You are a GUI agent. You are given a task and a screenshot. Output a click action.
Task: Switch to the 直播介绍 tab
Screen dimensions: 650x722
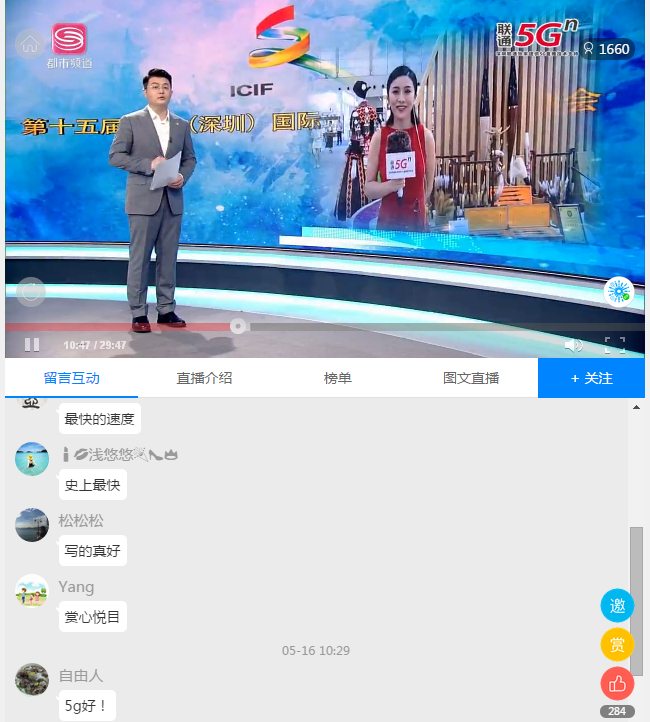pyautogui.click(x=204, y=378)
